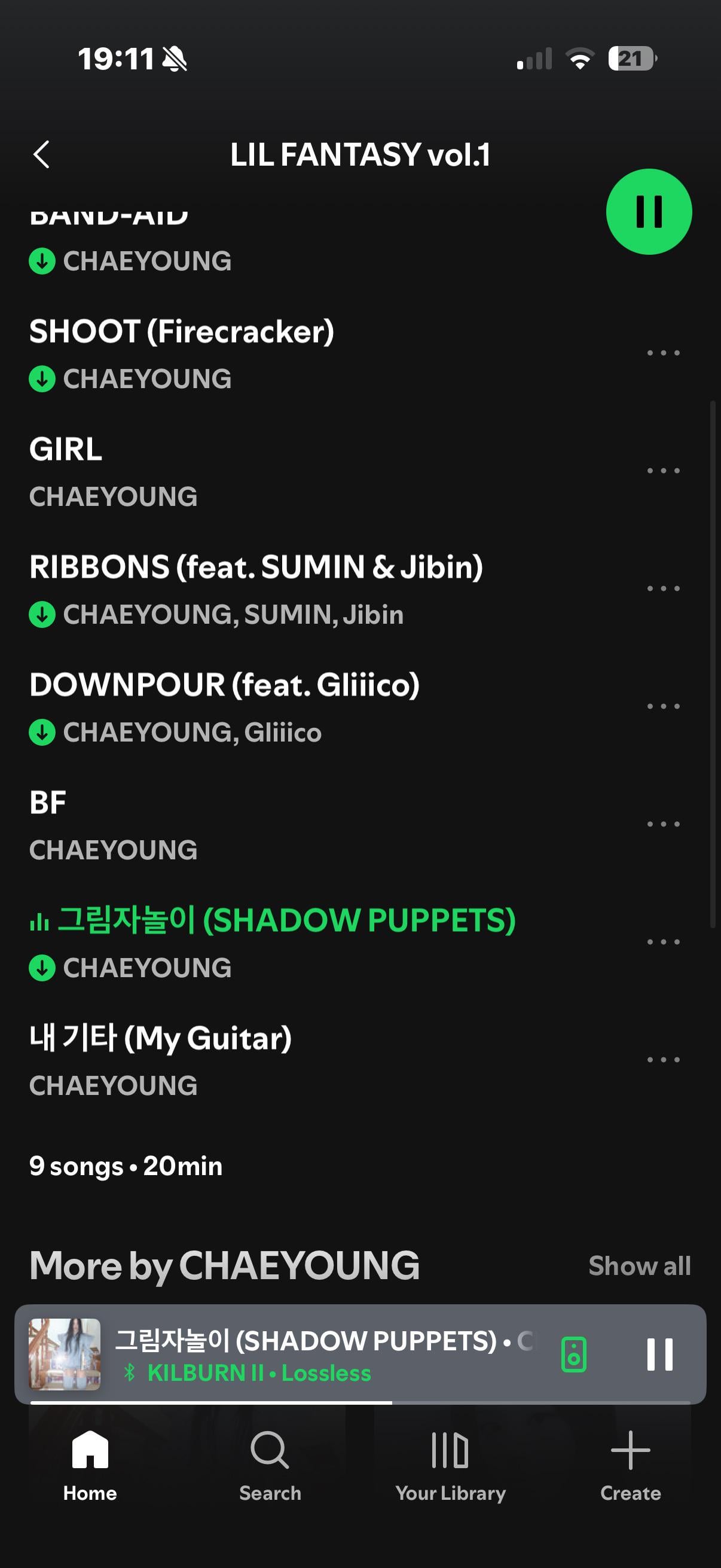
Task: Open more options for RIBBONS
Action: 662,588
